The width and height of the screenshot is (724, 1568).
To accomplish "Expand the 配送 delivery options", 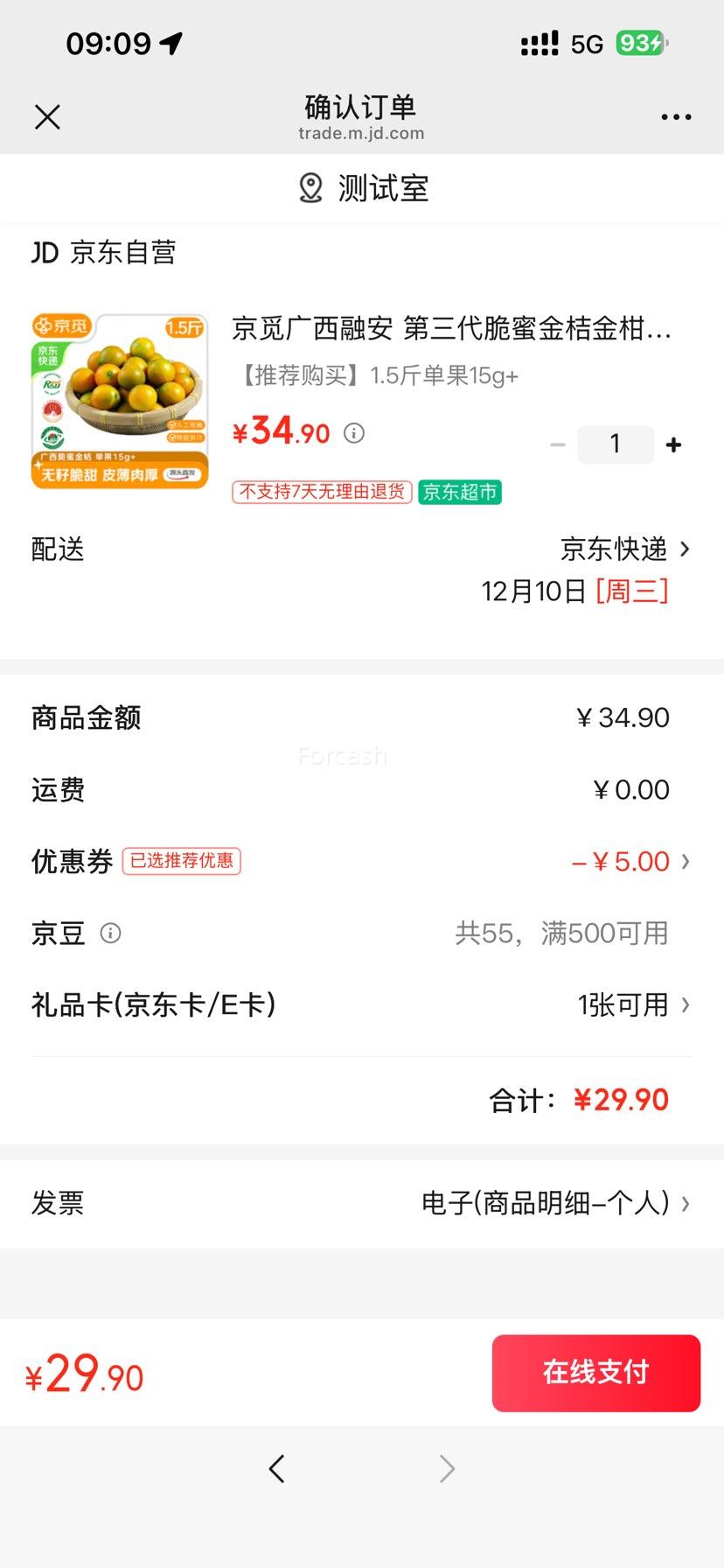I will click(x=612, y=549).
